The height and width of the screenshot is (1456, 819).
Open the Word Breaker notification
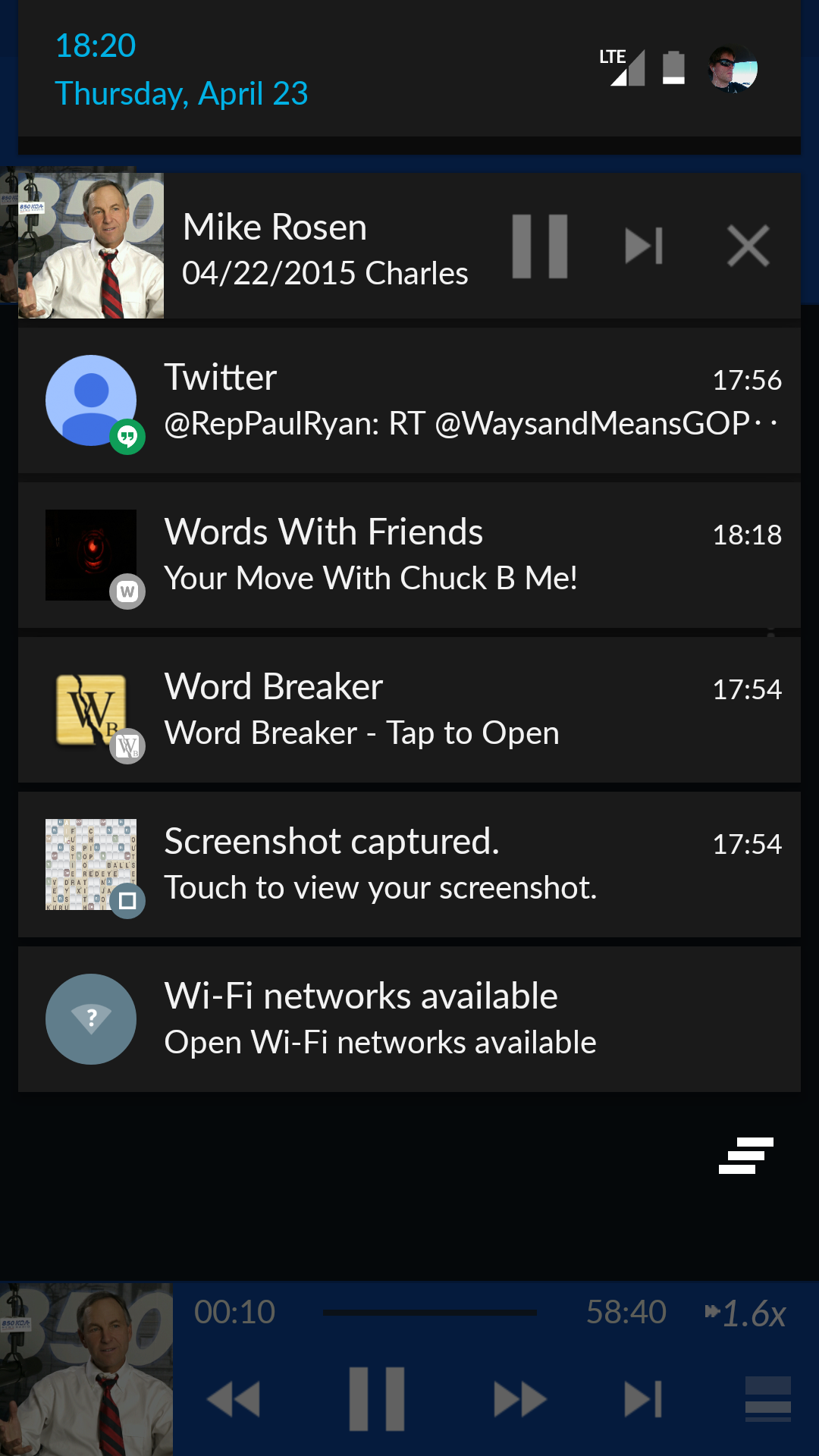[409, 710]
